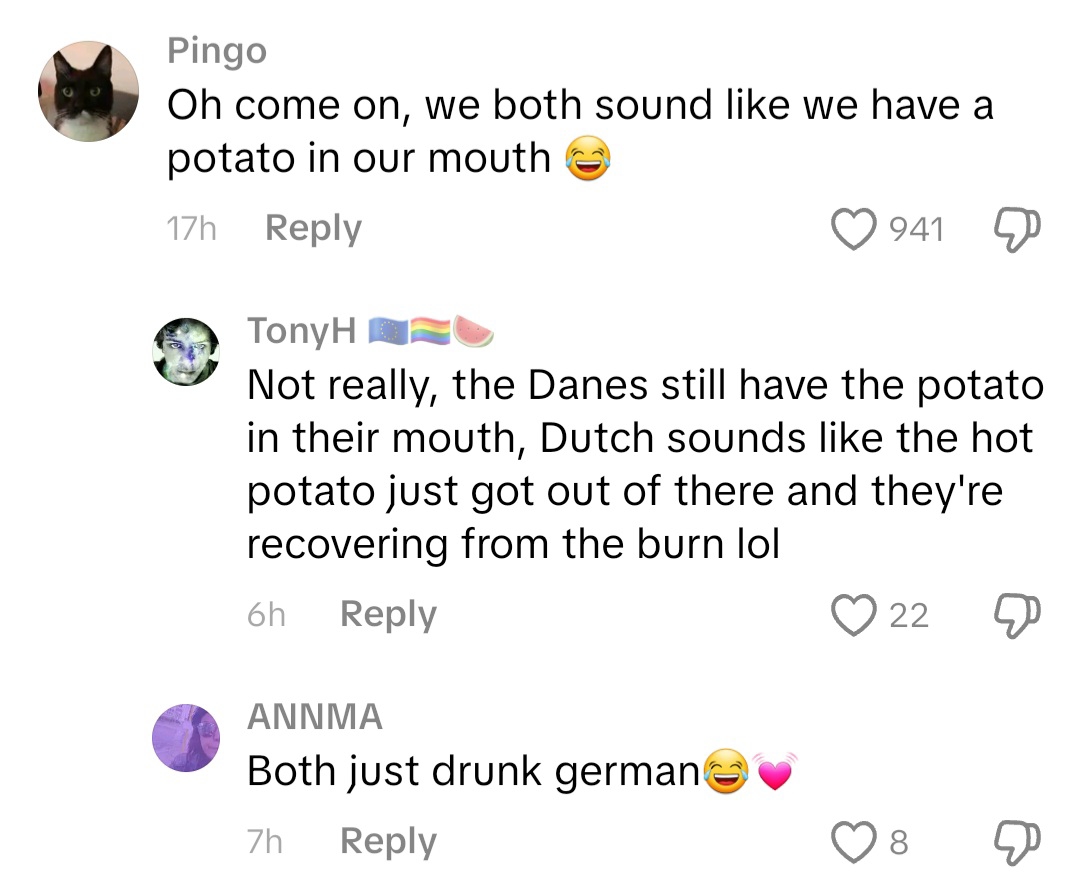The image size is (1080, 894).
Task: Open Pingo's username link
Action: click(x=217, y=50)
